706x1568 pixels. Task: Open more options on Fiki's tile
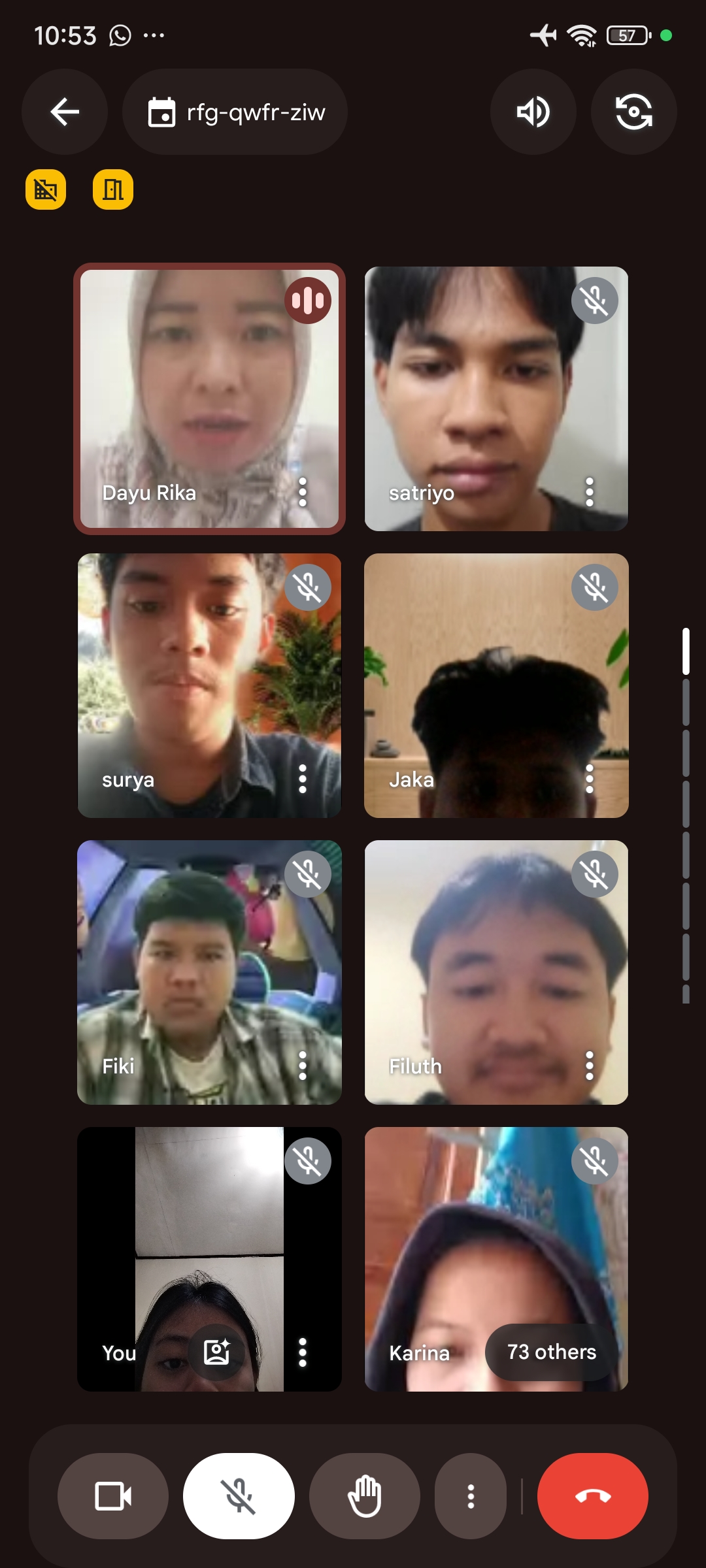[303, 1066]
